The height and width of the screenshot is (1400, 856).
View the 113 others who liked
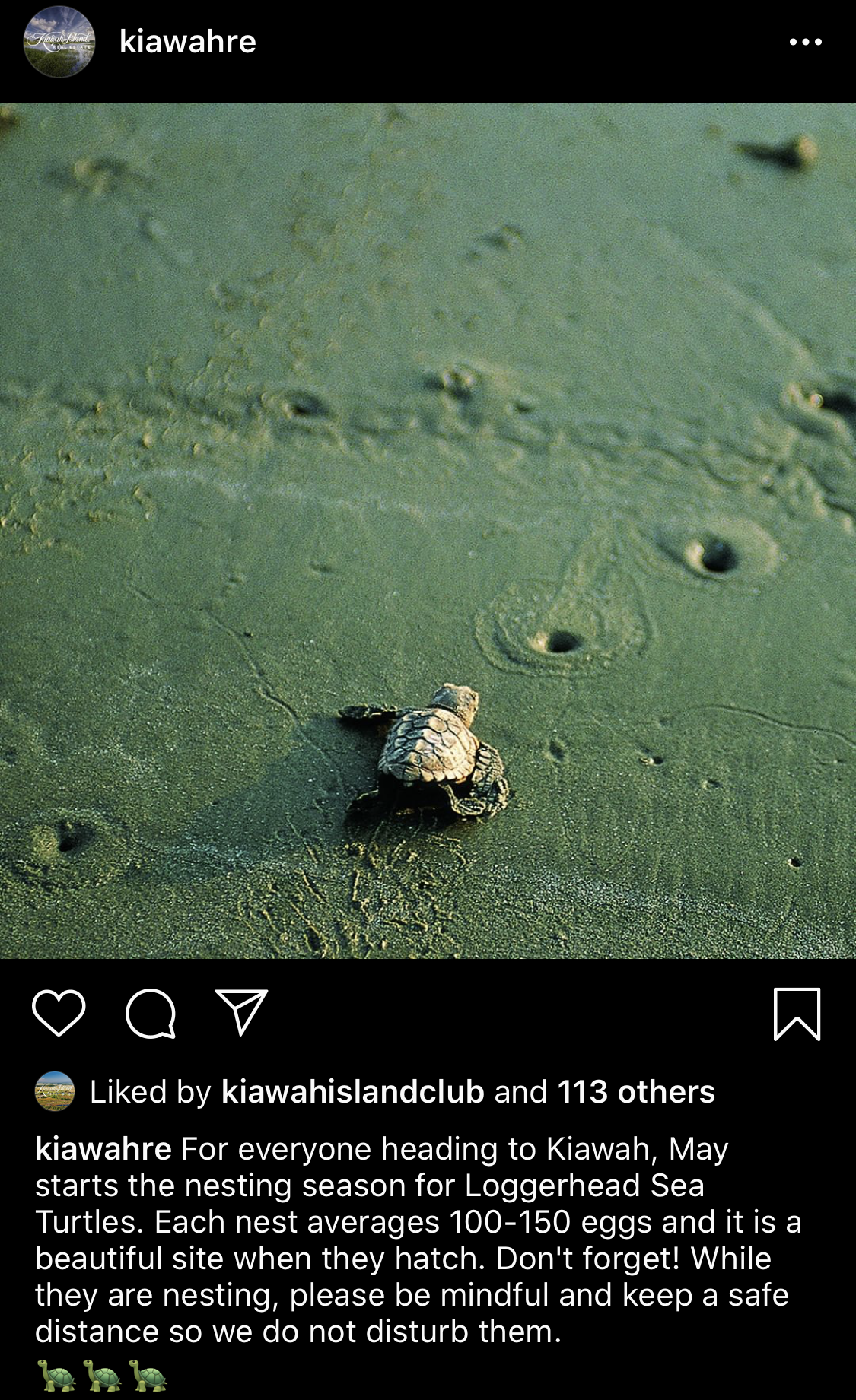click(x=636, y=1092)
